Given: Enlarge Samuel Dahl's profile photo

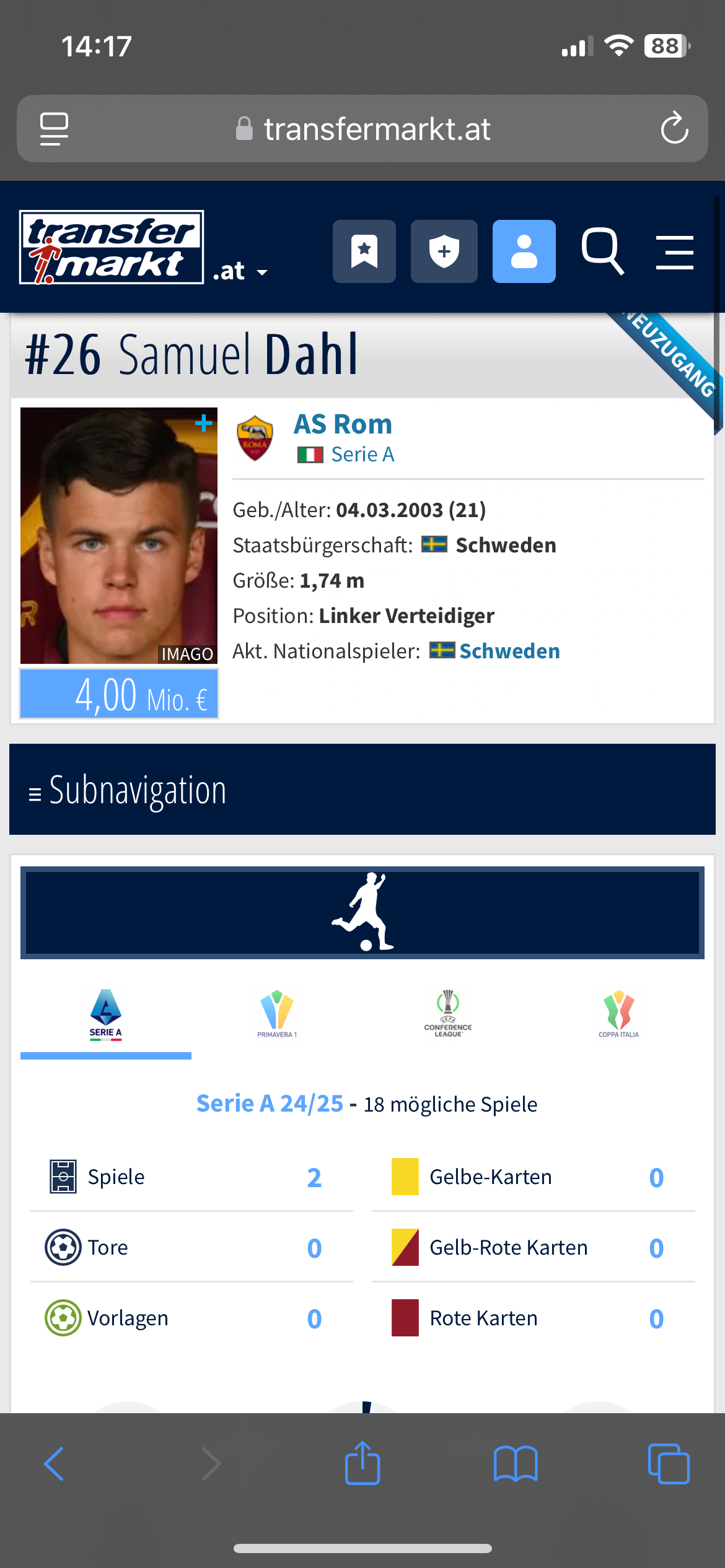Looking at the screenshot, I should point(119,536).
